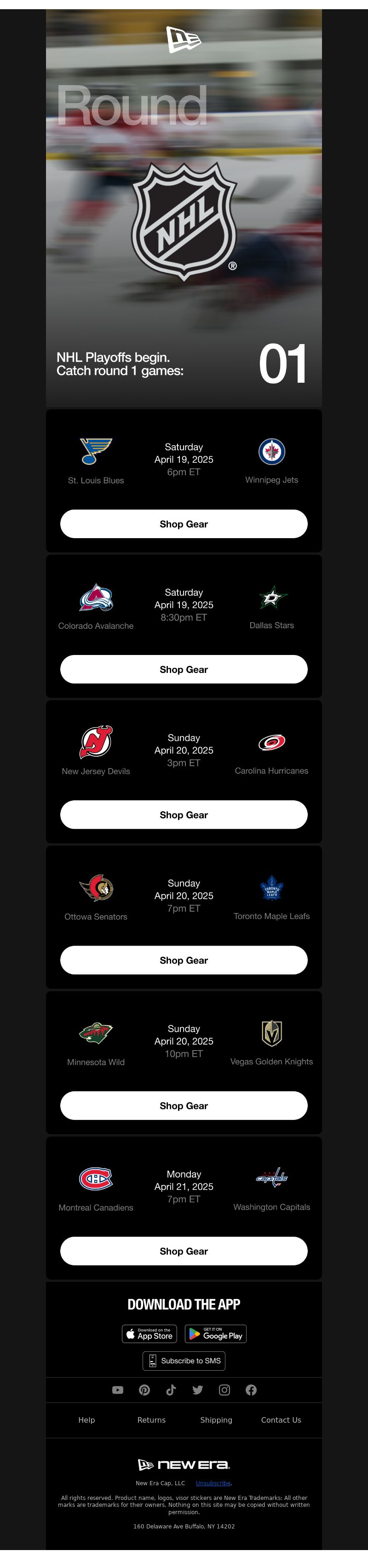Open the Instagram profile

click(224, 1390)
